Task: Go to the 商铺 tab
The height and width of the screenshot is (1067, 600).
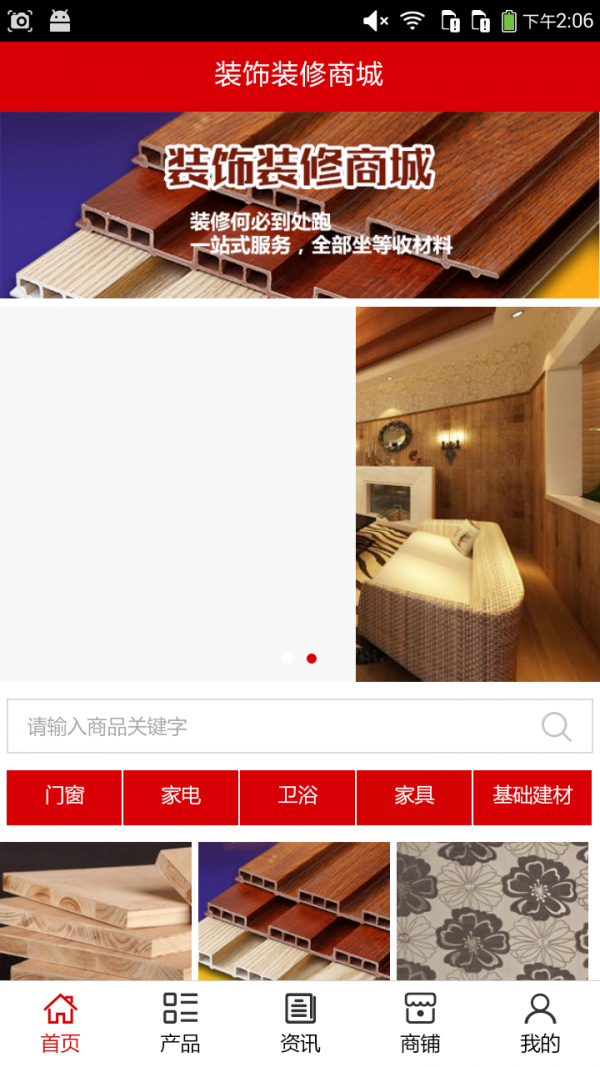Action: [x=420, y=1024]
